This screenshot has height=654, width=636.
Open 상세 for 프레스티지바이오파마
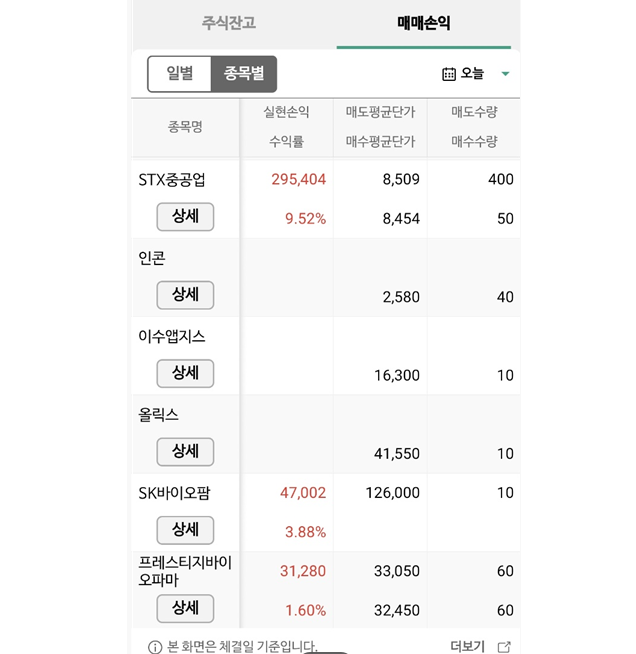pyautogui.click(x=185, y=608)
